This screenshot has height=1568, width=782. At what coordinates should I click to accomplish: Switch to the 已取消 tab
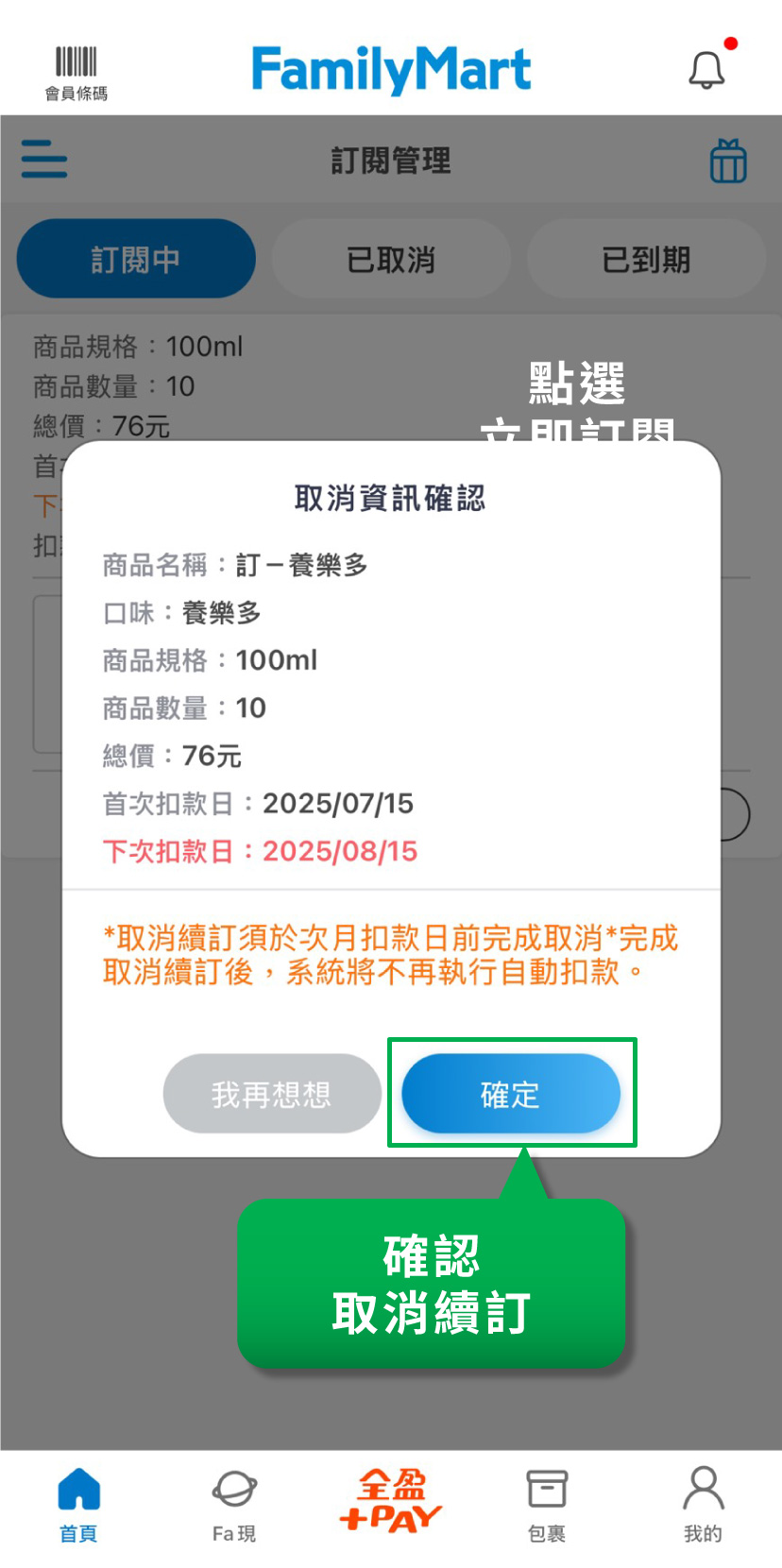pyautogui.click(x=391, y=259)
